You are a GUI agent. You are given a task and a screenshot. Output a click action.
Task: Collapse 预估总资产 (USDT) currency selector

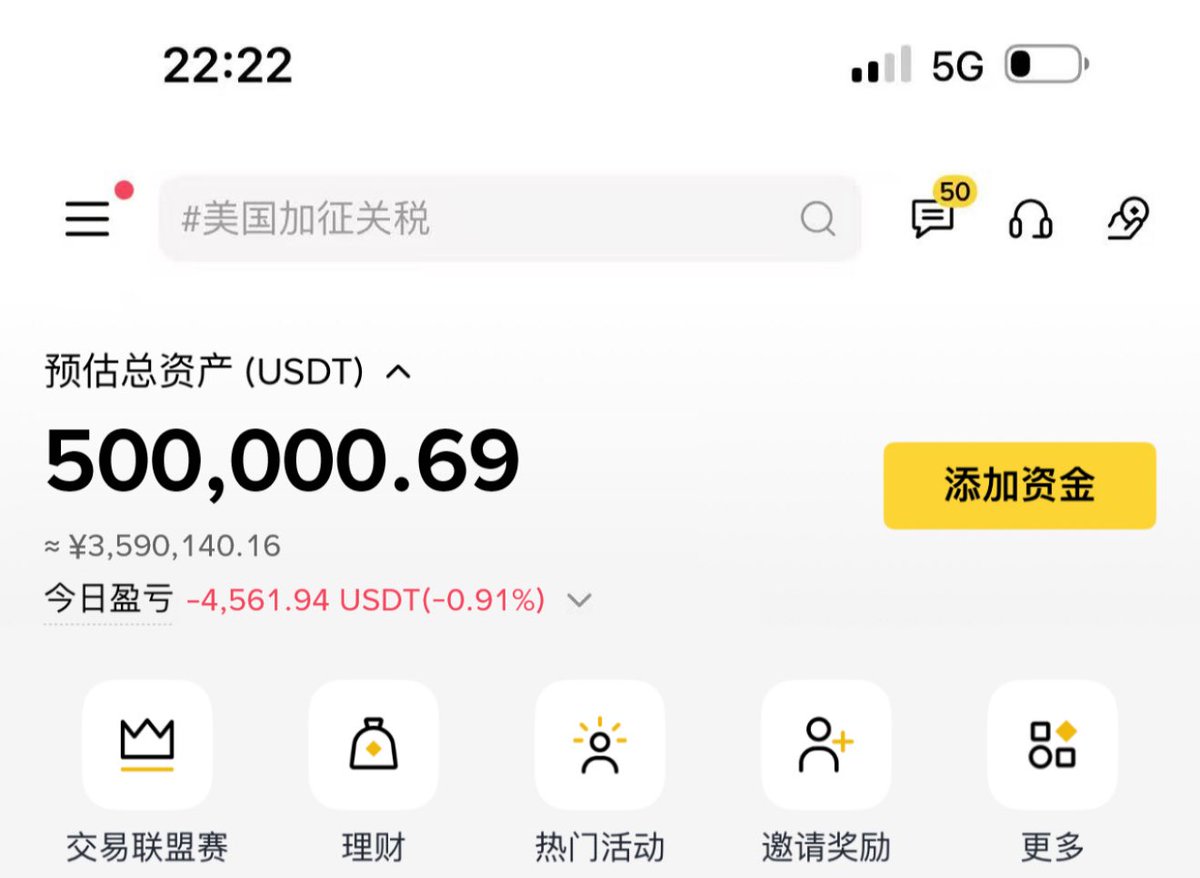point(398,373)
